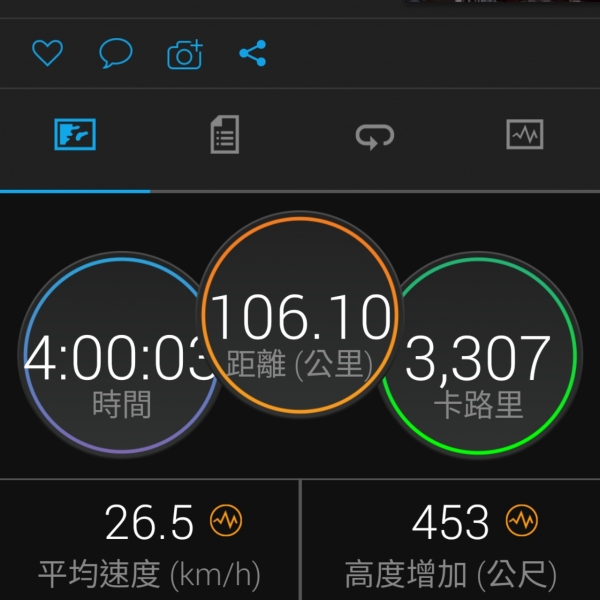Share this activity
The width and height of the screenshot is (600, 600).
tap(253, 53)
